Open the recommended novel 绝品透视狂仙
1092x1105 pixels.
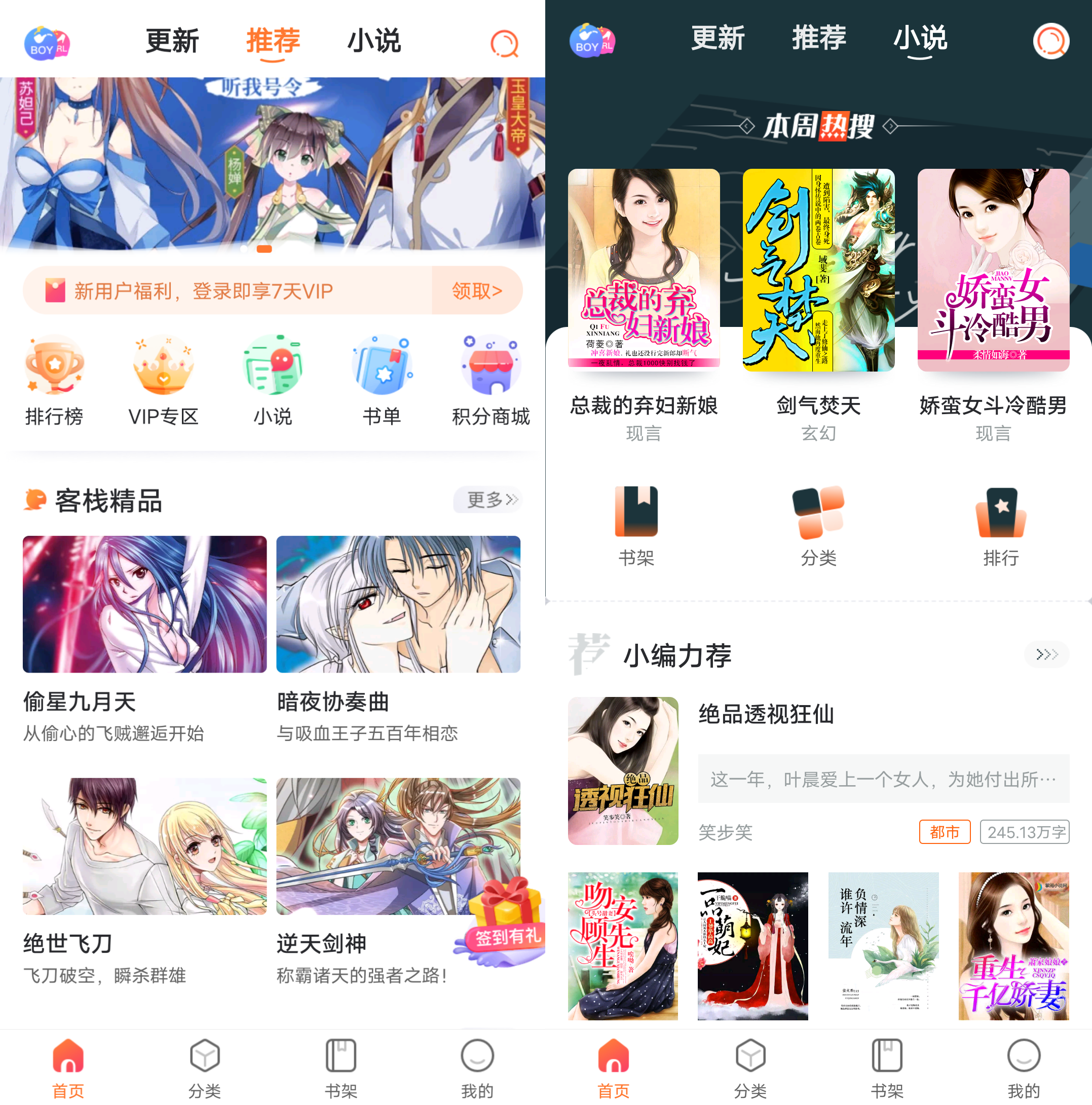coord(766,714)
